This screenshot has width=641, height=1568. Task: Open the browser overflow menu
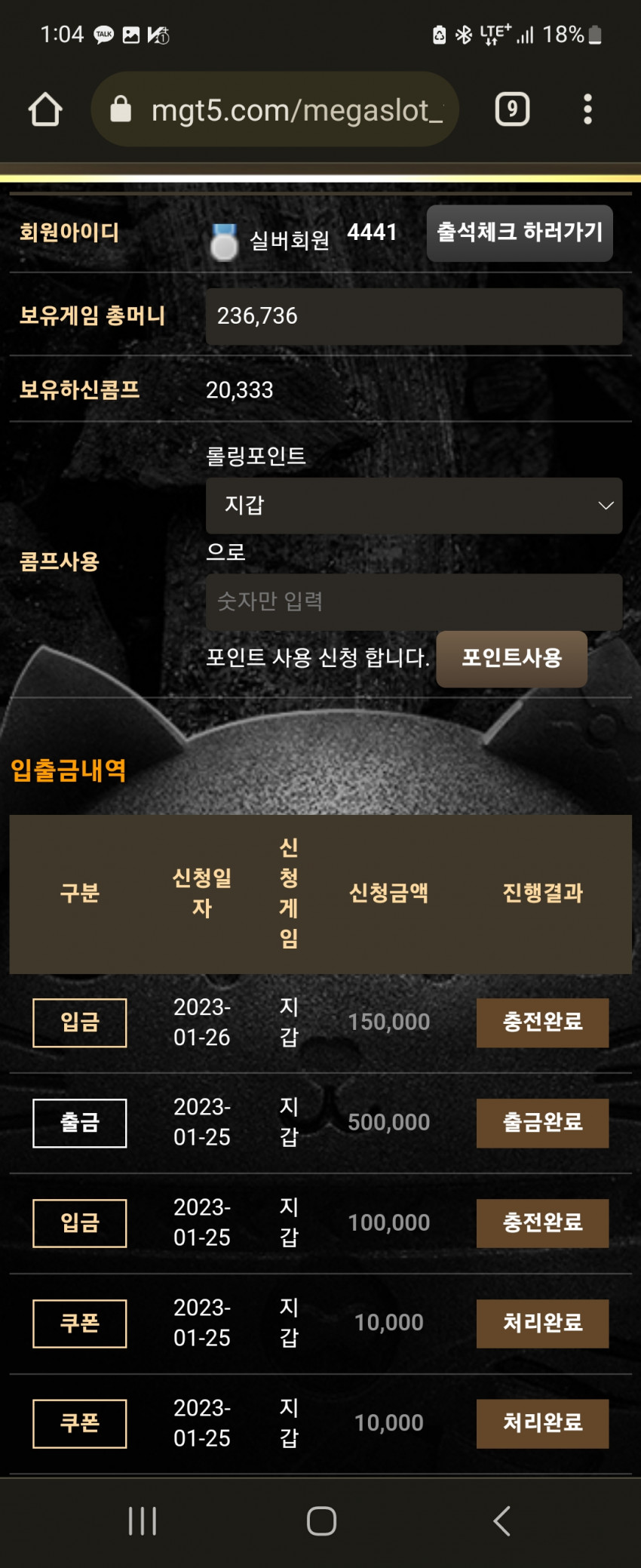(587, 110)
